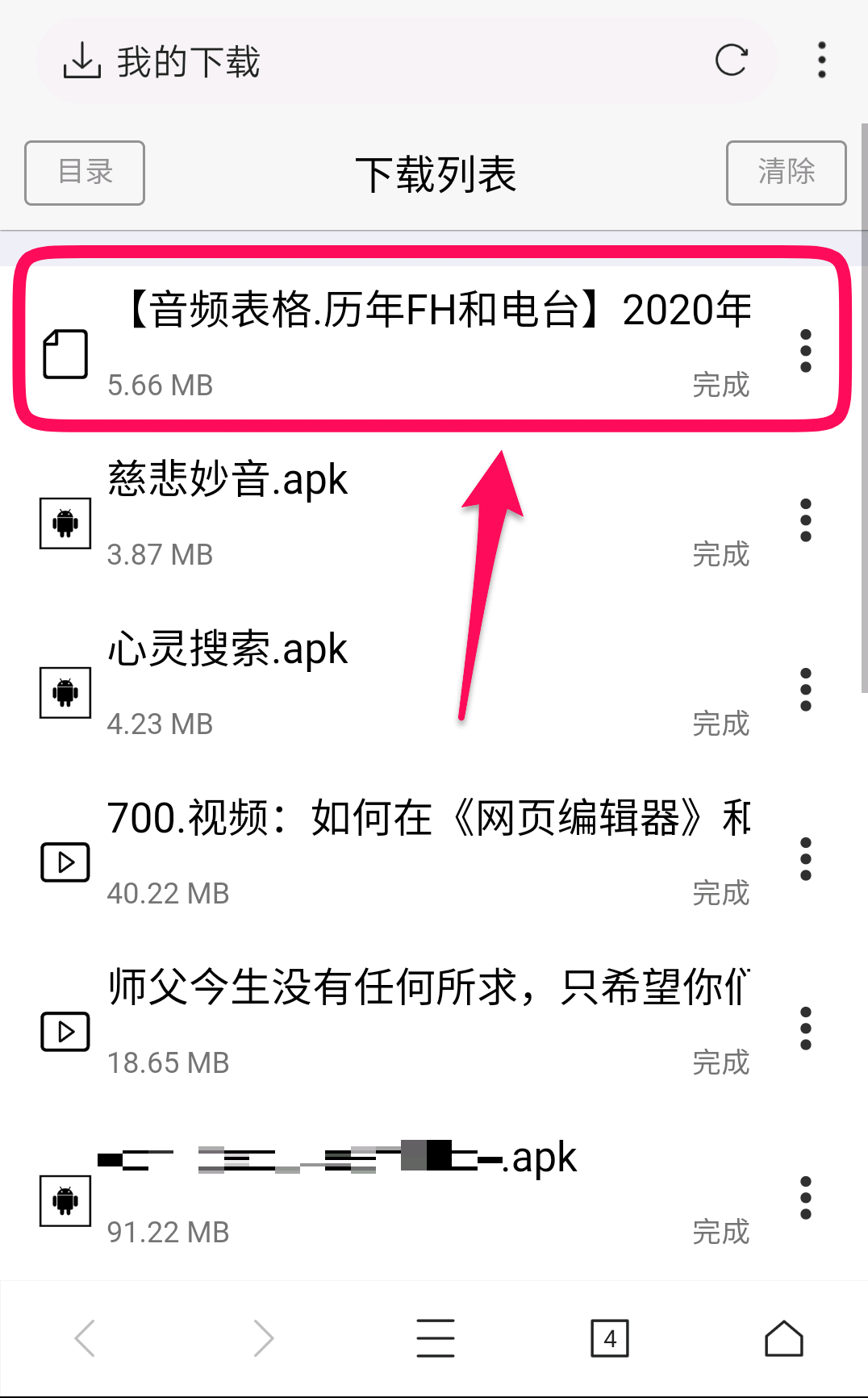Tap 清除 to clear the download list
The image size is (868, 1398).
pyautogui.click(x=786, y=173)
